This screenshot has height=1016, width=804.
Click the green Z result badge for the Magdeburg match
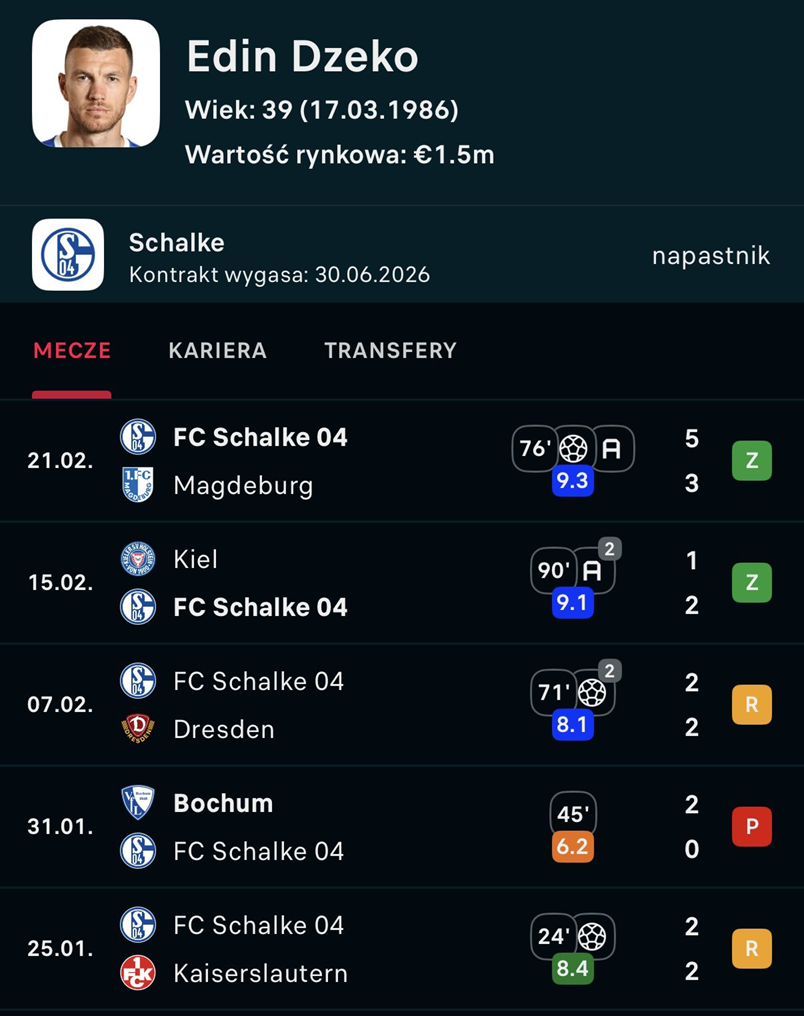(751, 461)
